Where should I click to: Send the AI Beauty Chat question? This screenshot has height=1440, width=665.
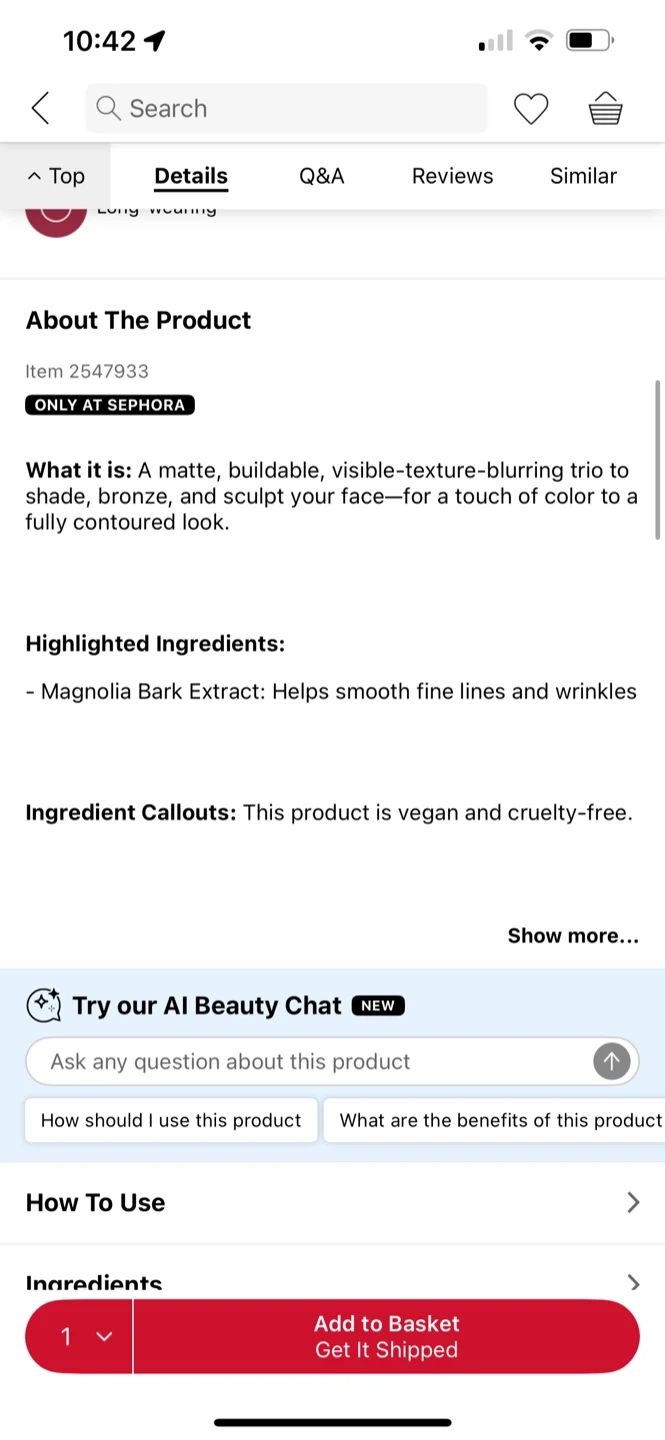612,1061
